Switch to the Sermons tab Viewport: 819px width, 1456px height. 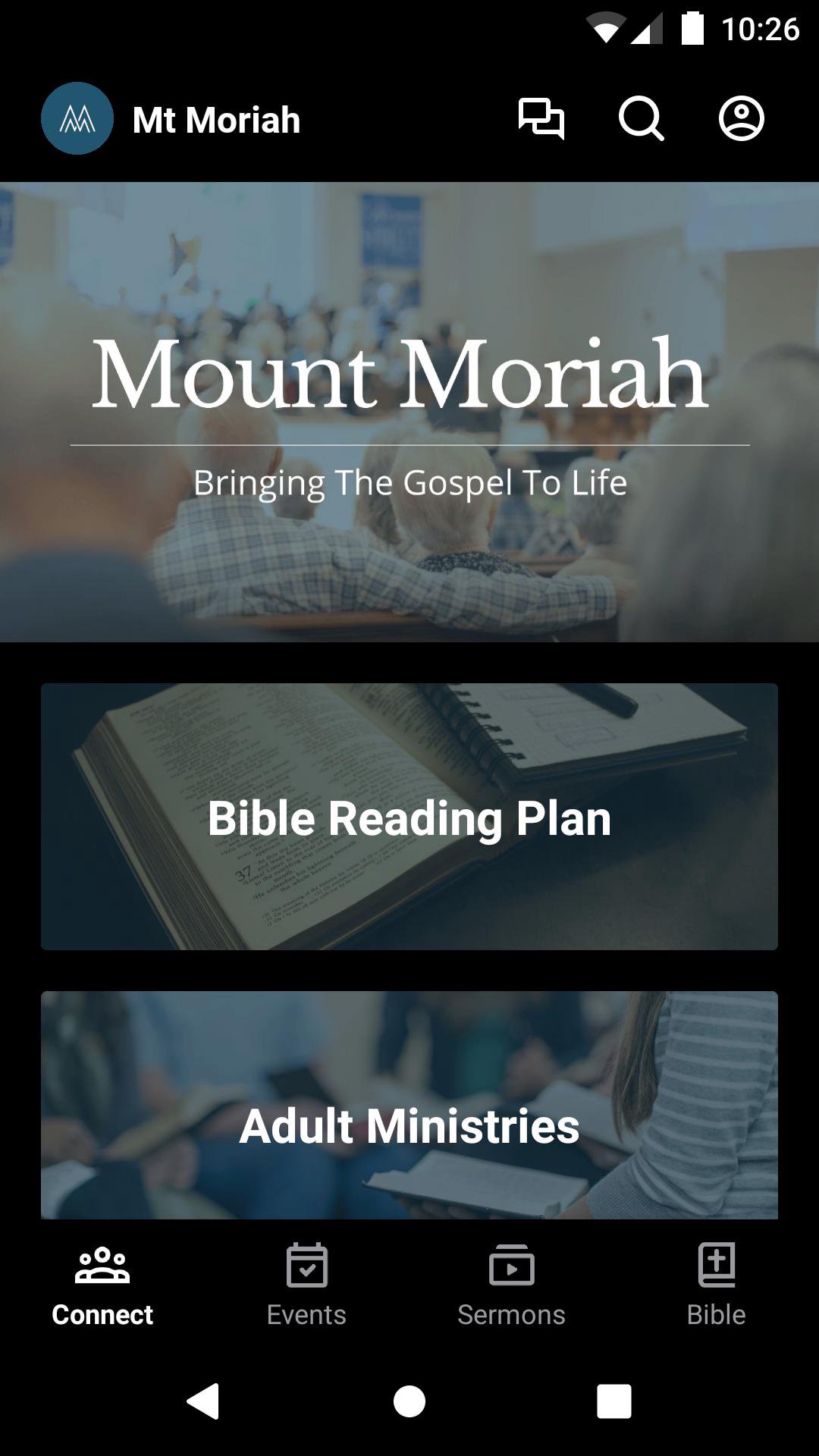coord(511,1285)
